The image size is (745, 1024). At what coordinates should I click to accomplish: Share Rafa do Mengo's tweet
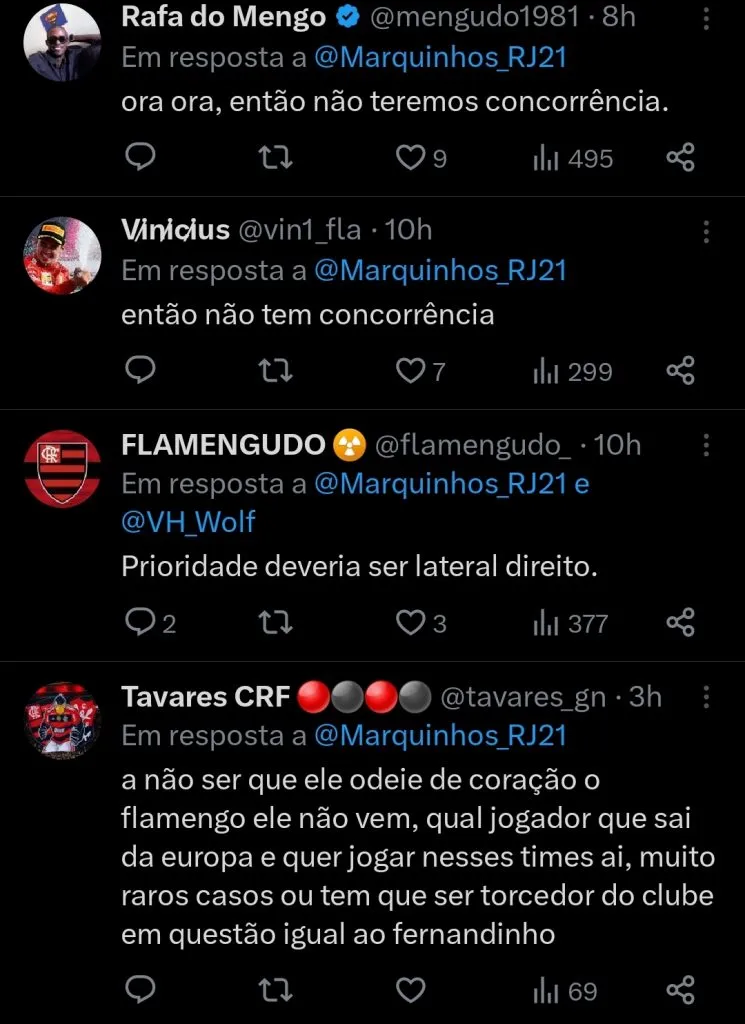pos(679,158)
